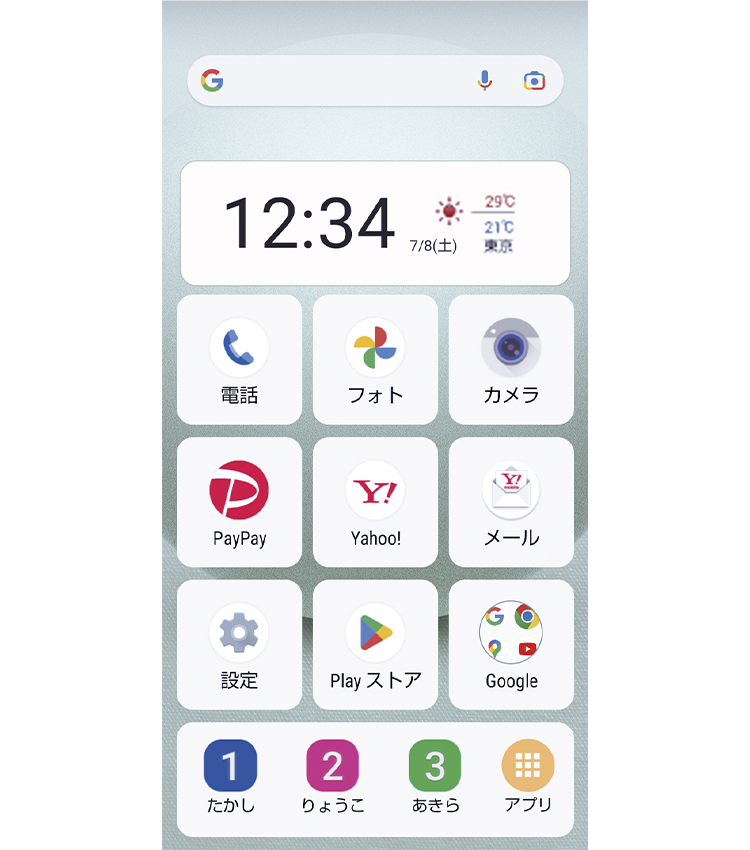Launch the フォト photos app
This screenshot has width=750, height=850.
pyautogui.click(x=375, y=359)
